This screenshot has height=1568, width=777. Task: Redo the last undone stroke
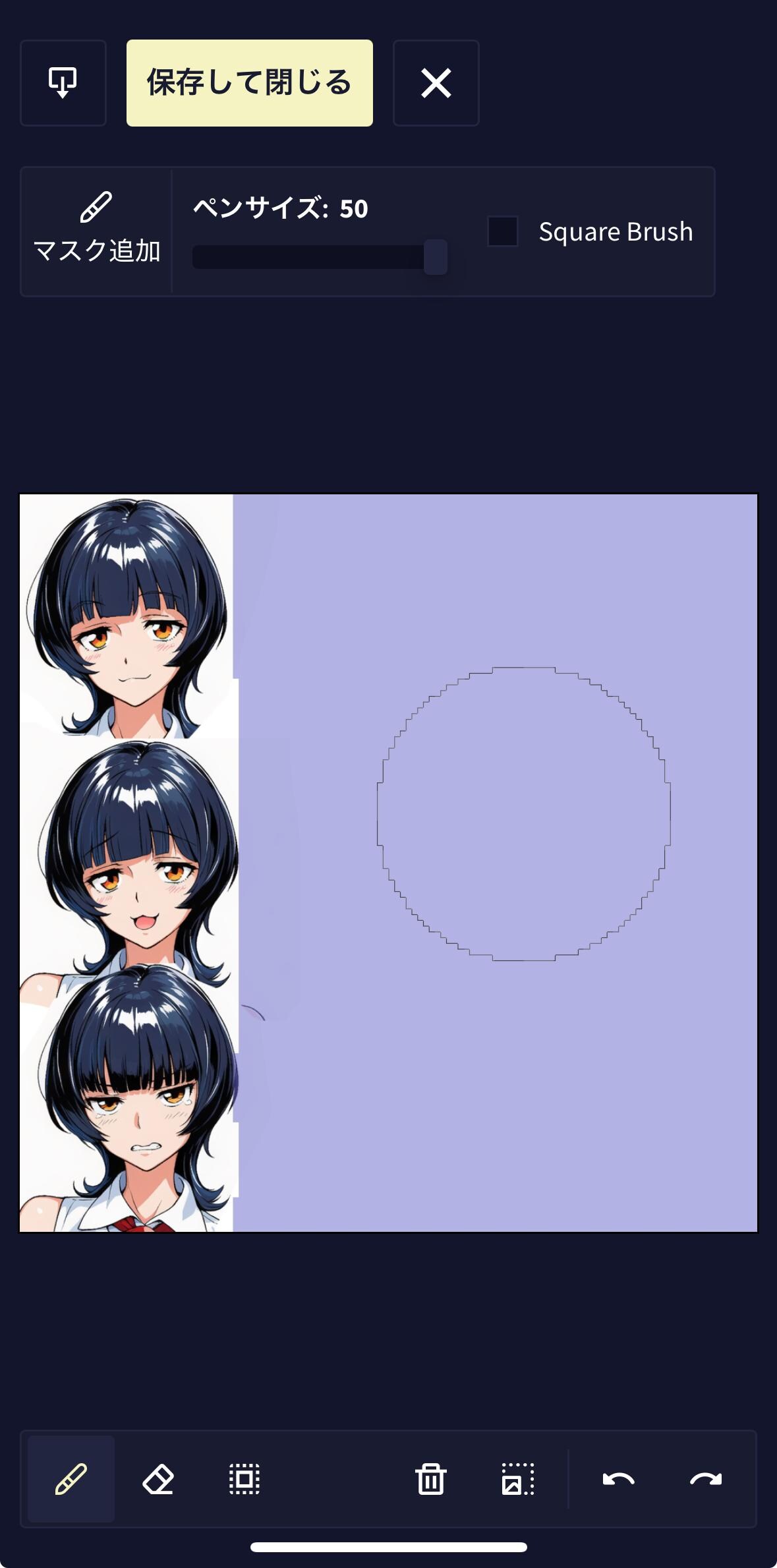[705, 1478]
